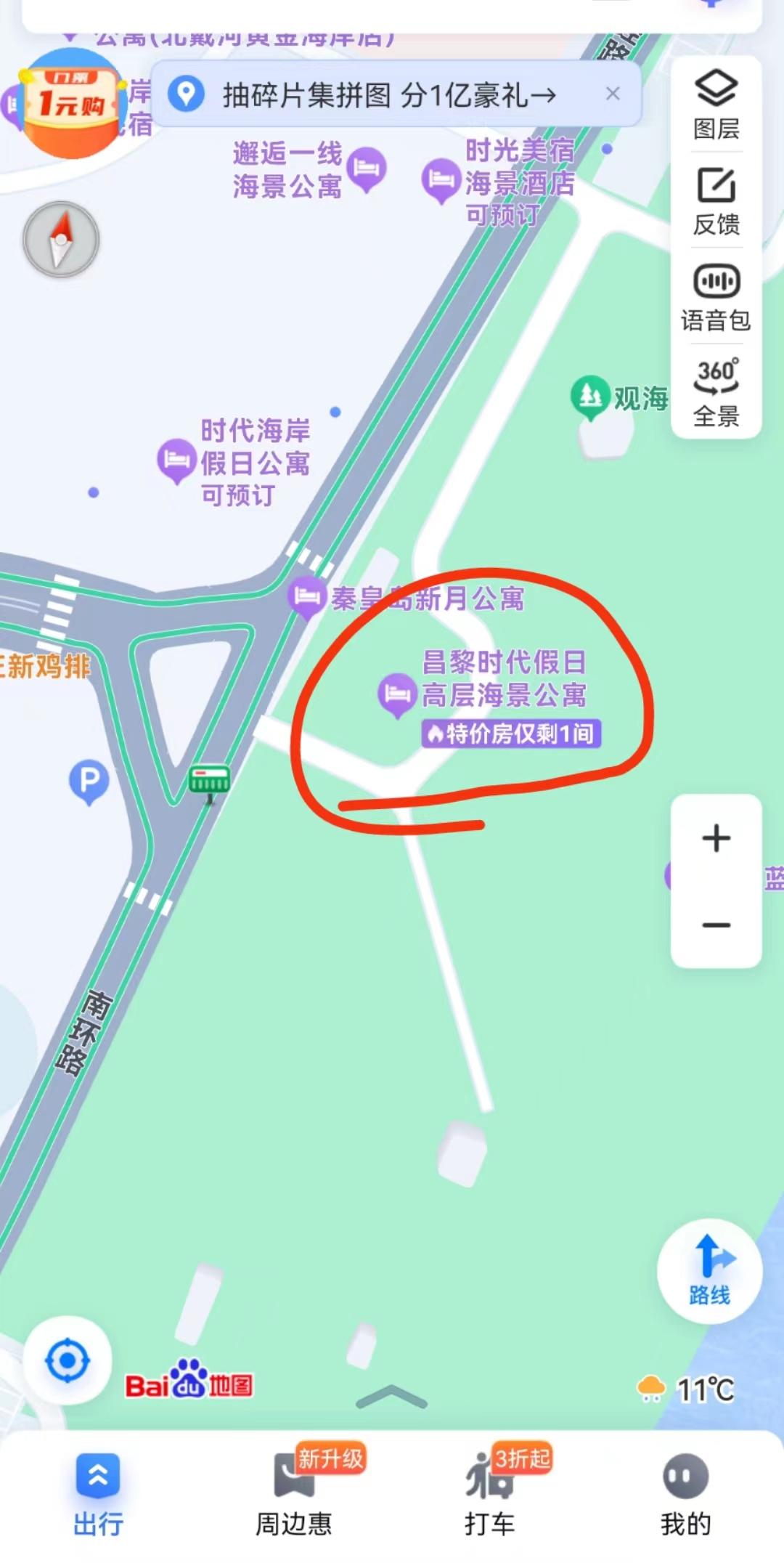This screenshot has height=1563, width=784.
Task: Click the bus stop icon near the intersection
Action: (x=209, y=779)
